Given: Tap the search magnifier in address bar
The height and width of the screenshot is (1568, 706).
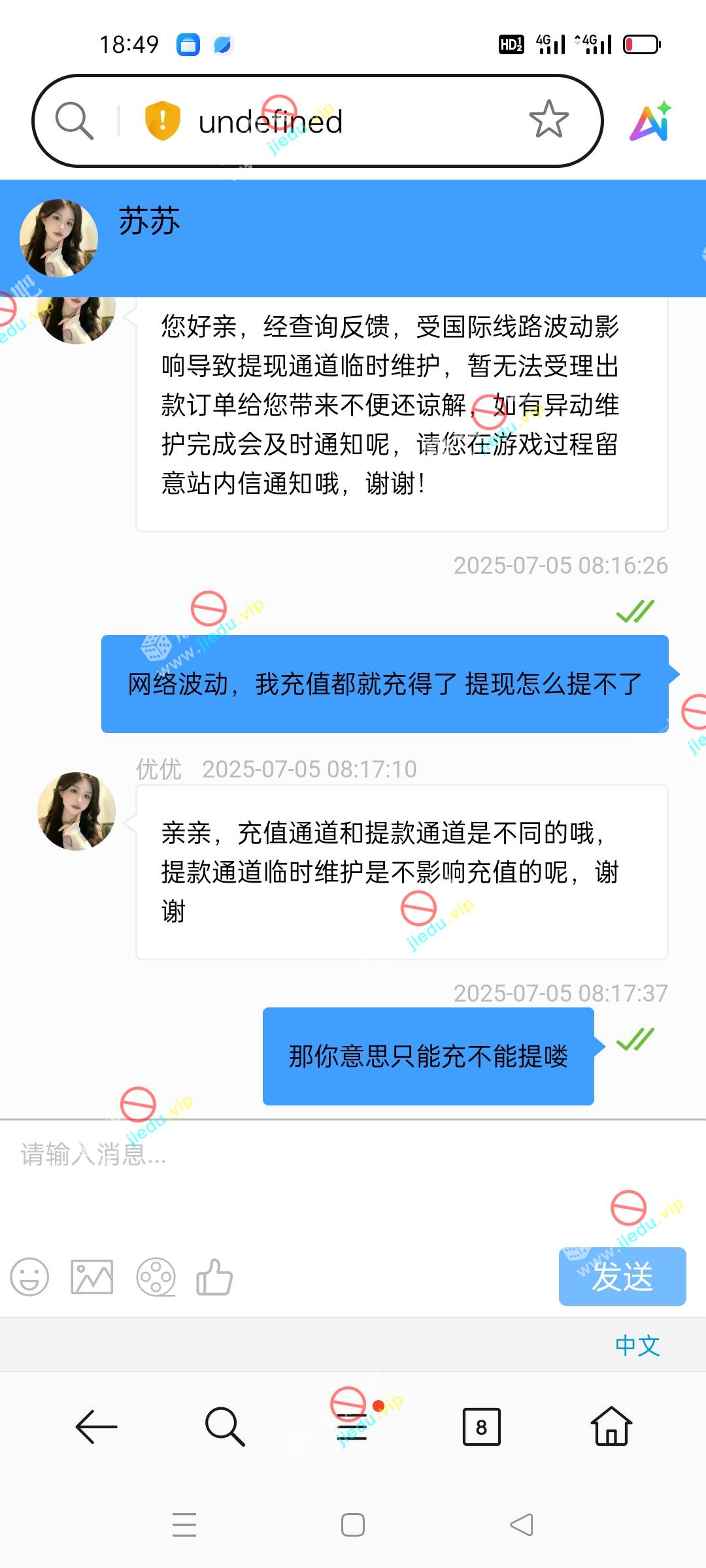Looking at the screenshot, I should pos(75,121).
